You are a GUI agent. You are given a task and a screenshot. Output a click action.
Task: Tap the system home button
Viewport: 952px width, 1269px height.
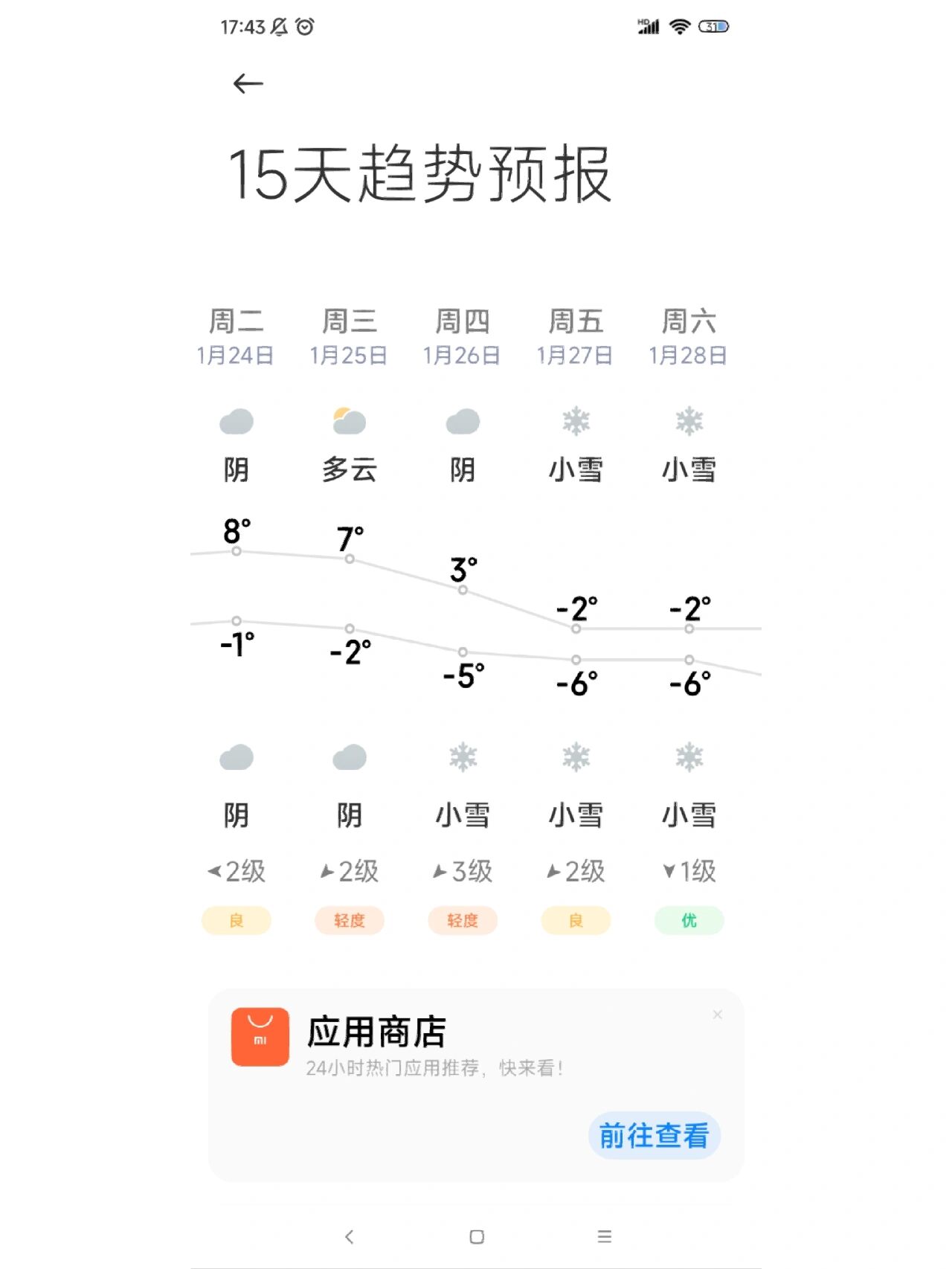tap(477, 1236)
